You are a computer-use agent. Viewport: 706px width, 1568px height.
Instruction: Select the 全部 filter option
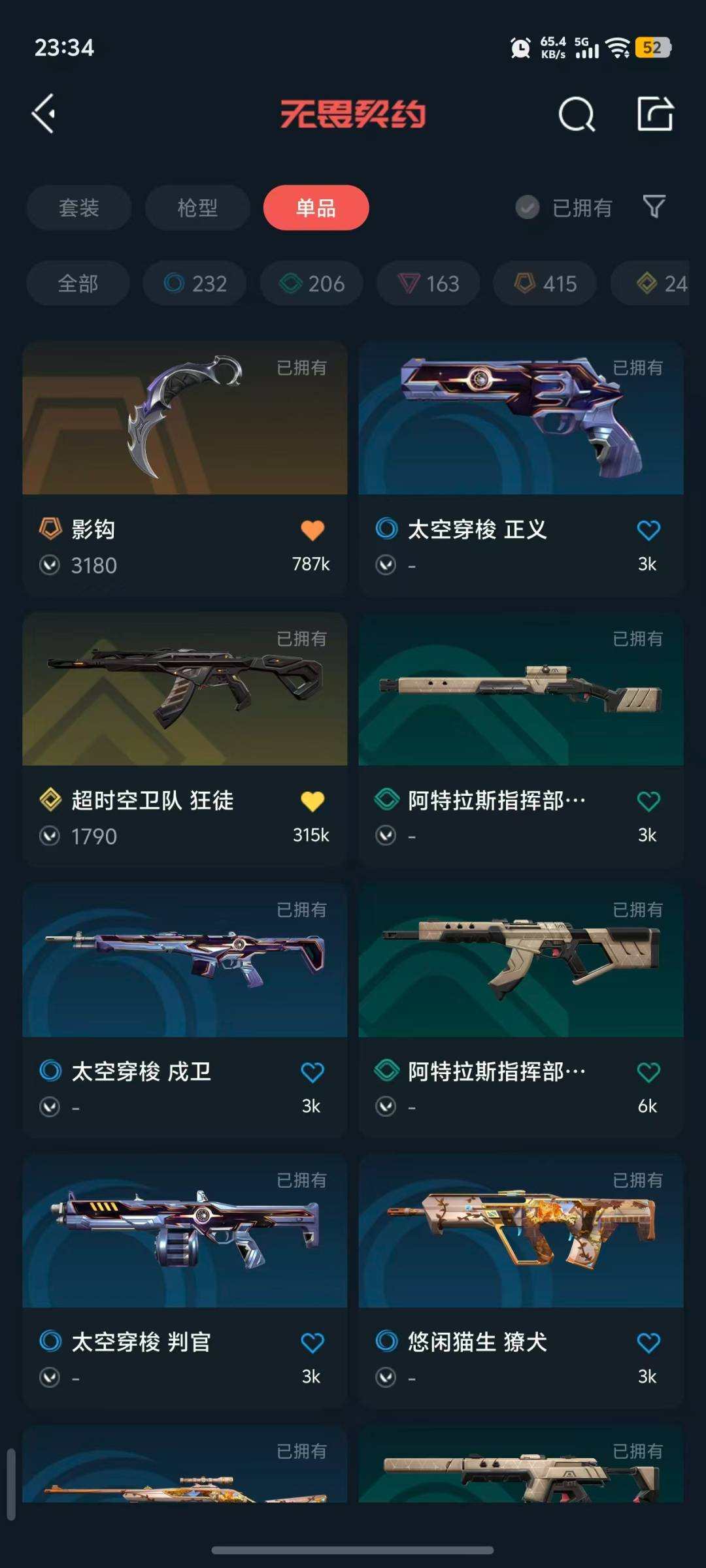78,283
